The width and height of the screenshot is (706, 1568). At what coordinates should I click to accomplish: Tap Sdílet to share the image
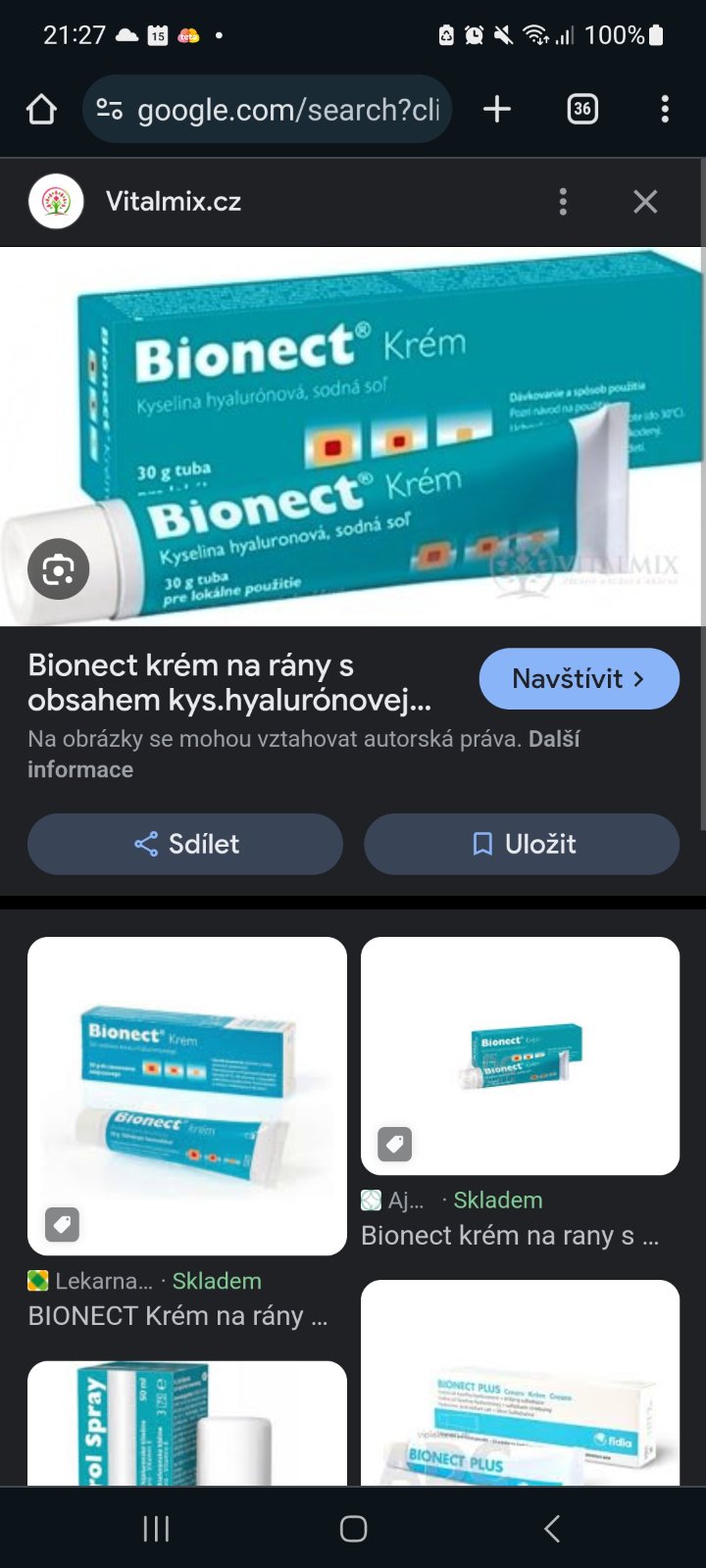(185, 844)
